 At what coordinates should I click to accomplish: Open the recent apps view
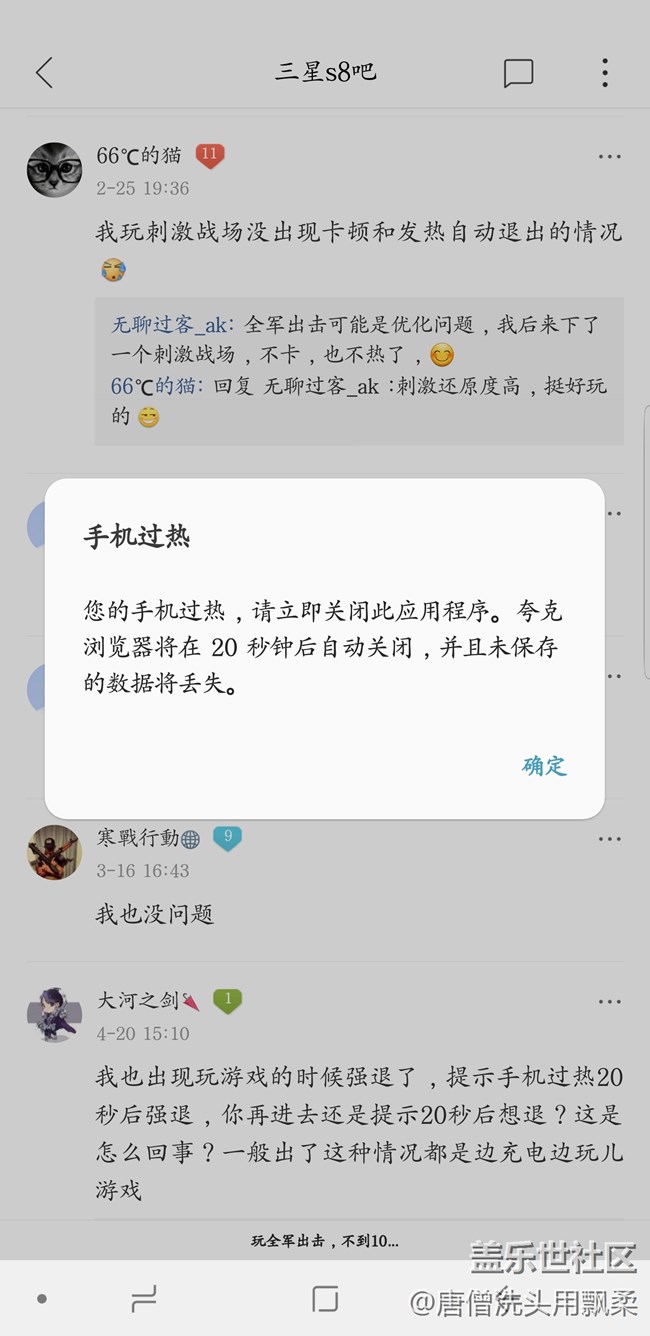pos(144,1298)
